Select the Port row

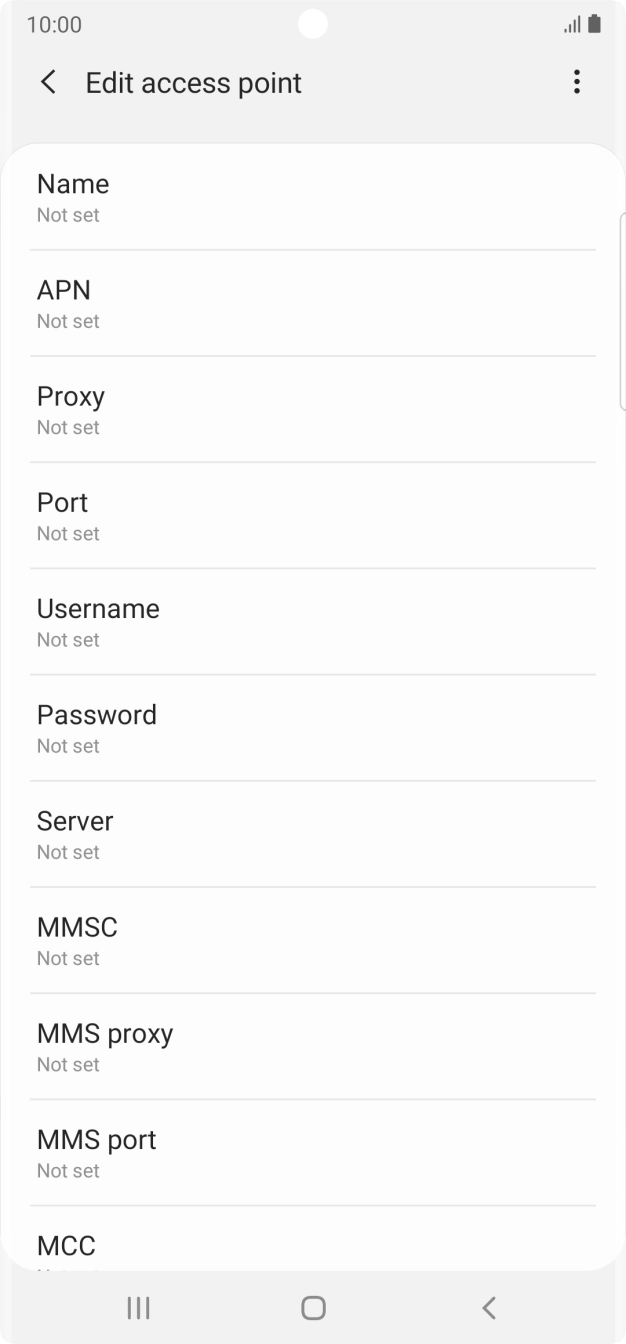coord(312,516)
